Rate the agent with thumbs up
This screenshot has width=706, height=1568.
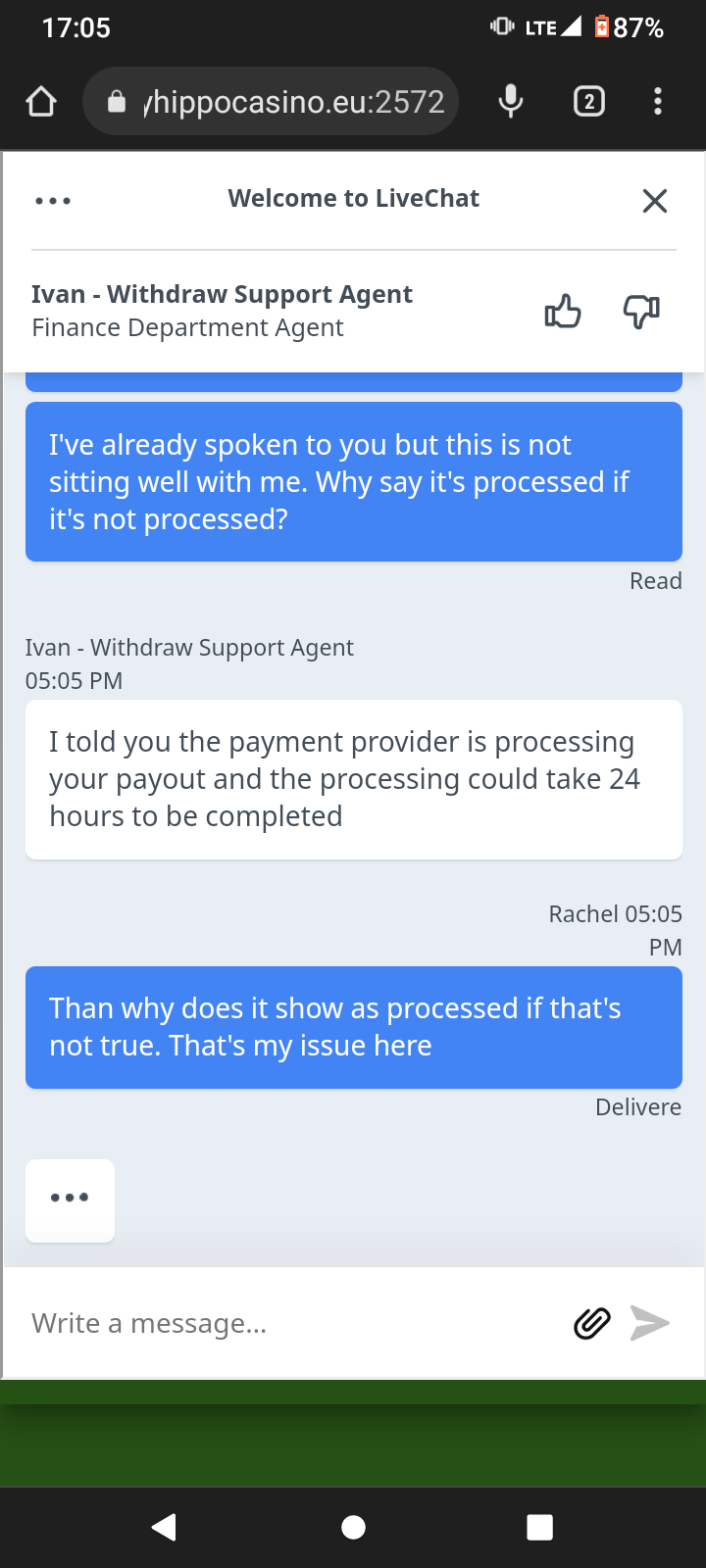[x=563, y=312]
